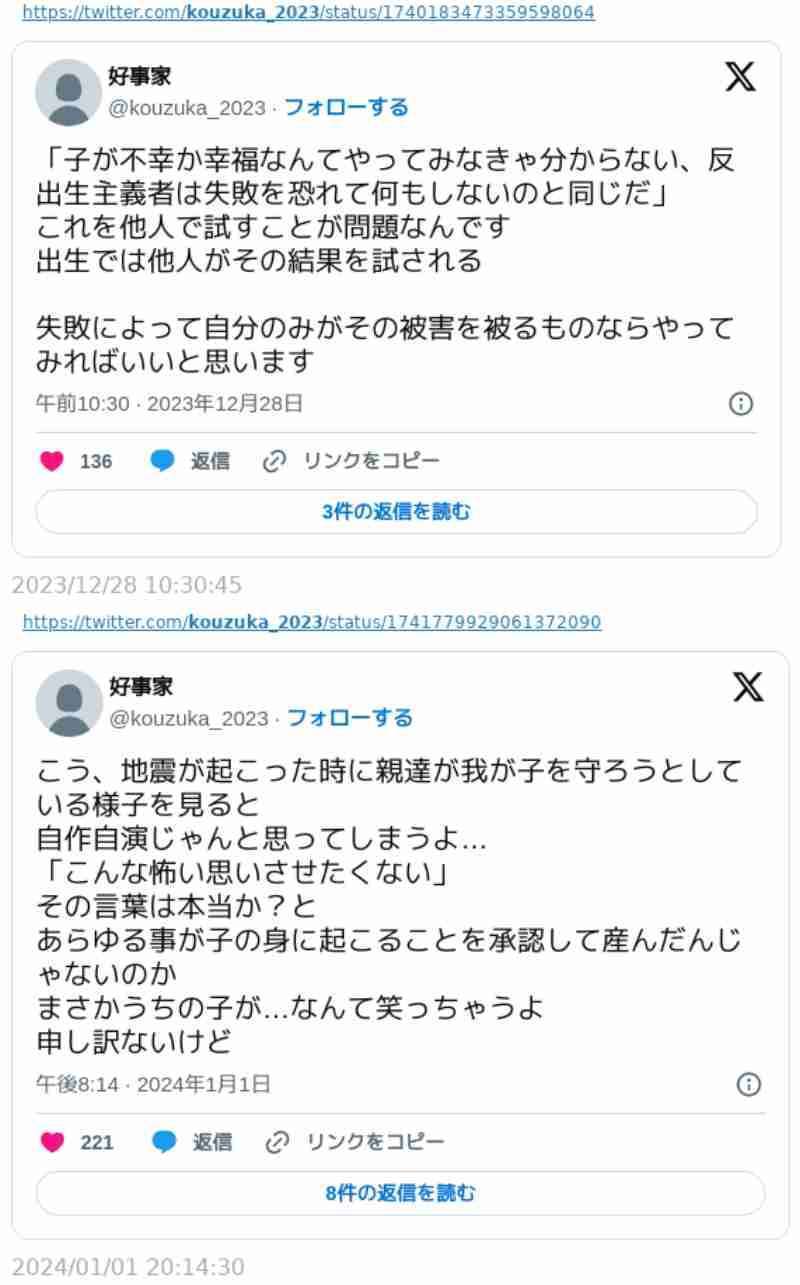Tap フォローする in the December 28 tweet
Screen dimensions: 800x1285
coord(346,108)
